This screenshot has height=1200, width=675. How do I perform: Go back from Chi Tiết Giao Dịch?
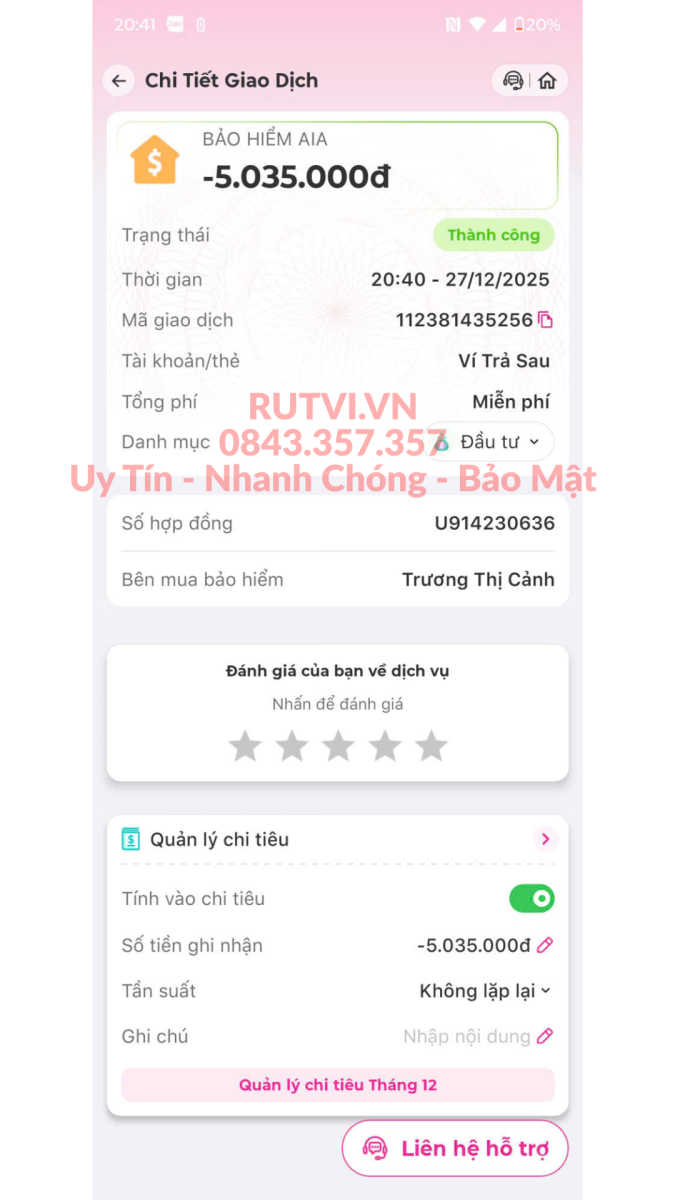[119, 81]
